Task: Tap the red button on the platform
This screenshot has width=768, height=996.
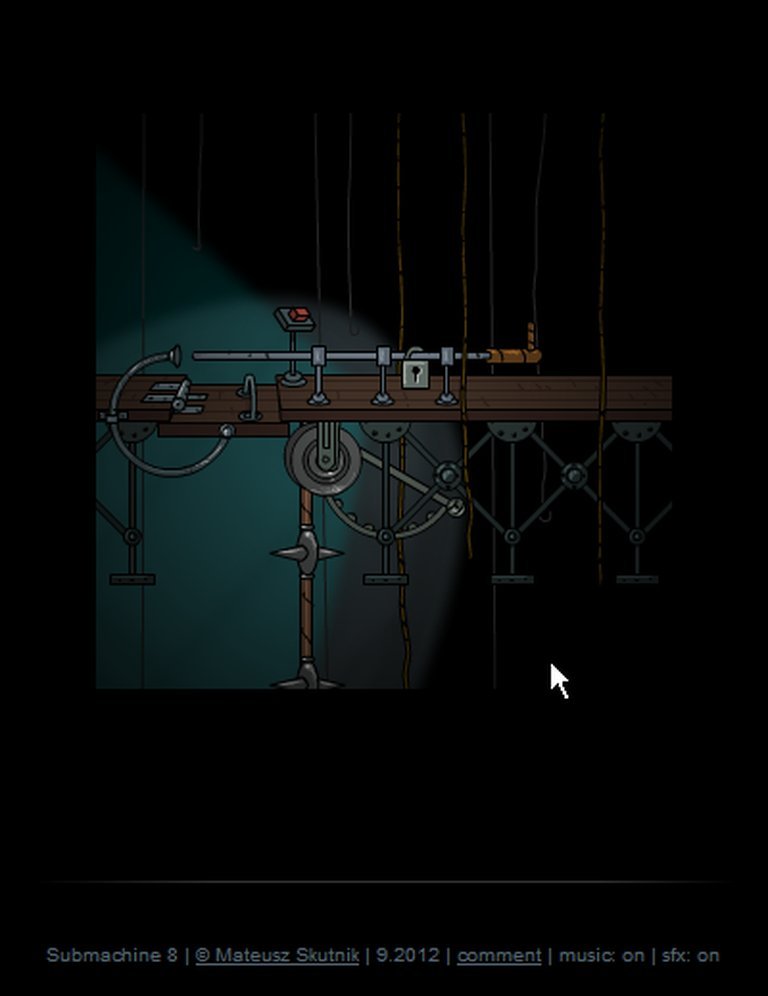Action: click(x=296, y=318)
